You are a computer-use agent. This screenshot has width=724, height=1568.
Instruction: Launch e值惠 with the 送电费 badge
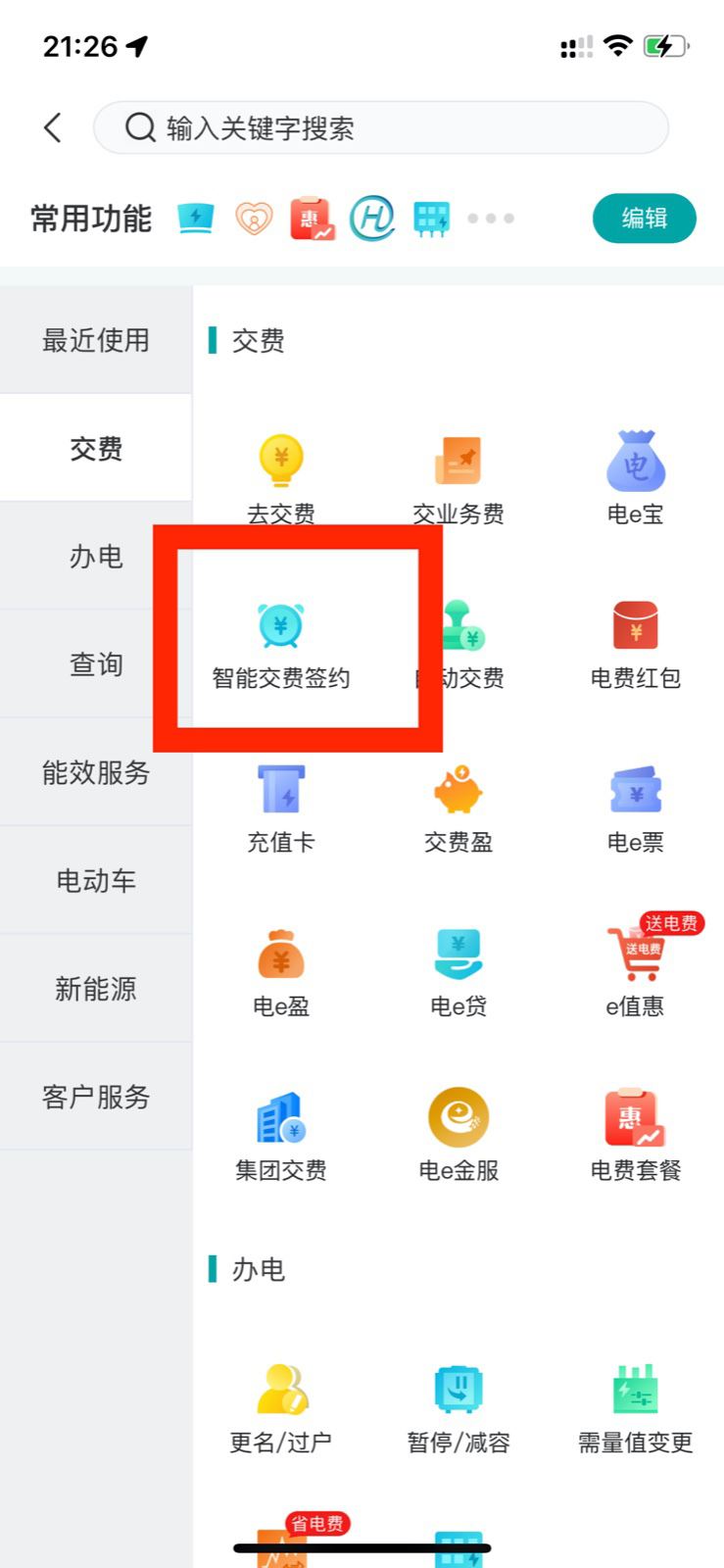(x=635, y=970)
